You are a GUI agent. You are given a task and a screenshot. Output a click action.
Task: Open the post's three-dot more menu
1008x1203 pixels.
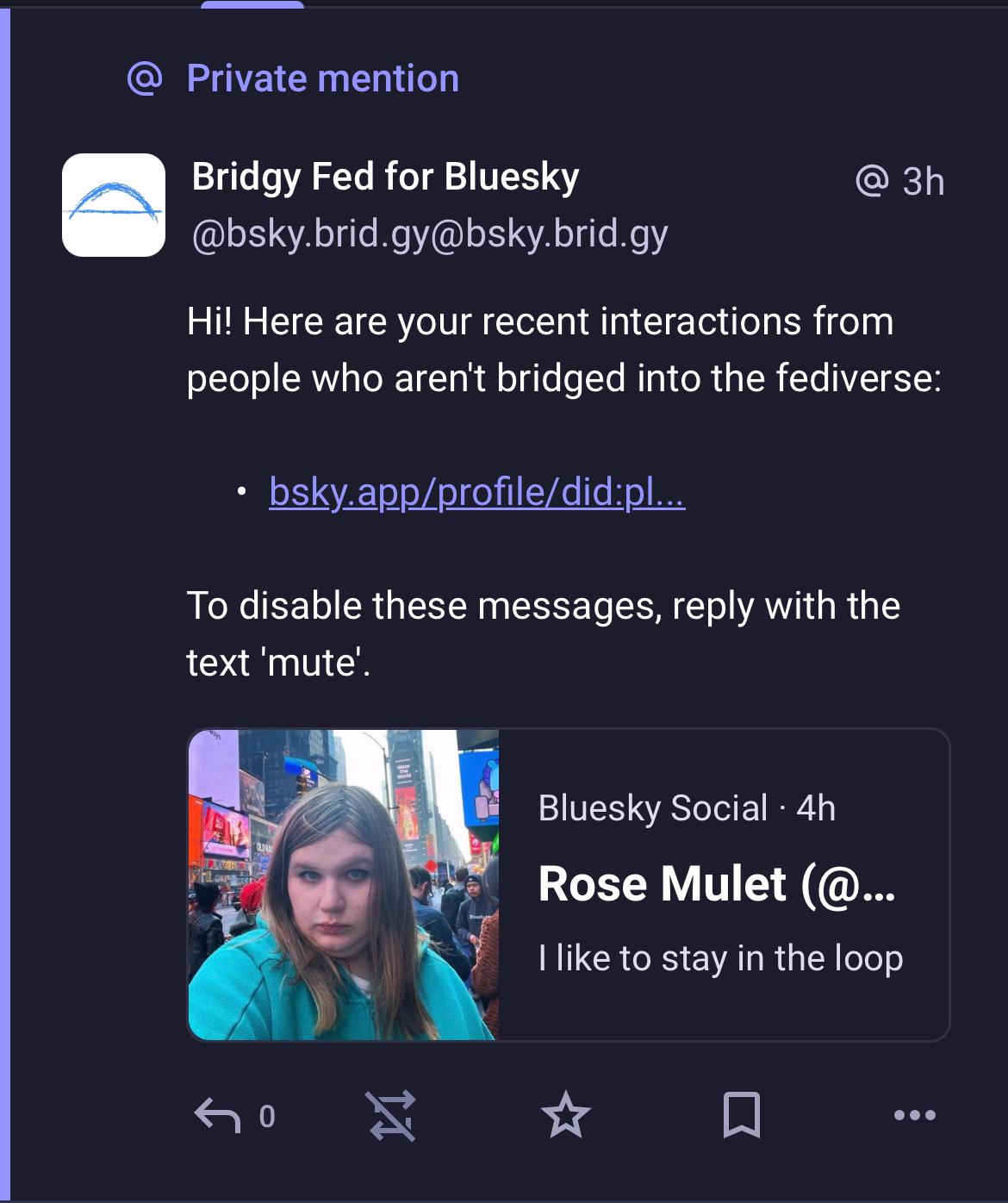tap(915, 1116)
